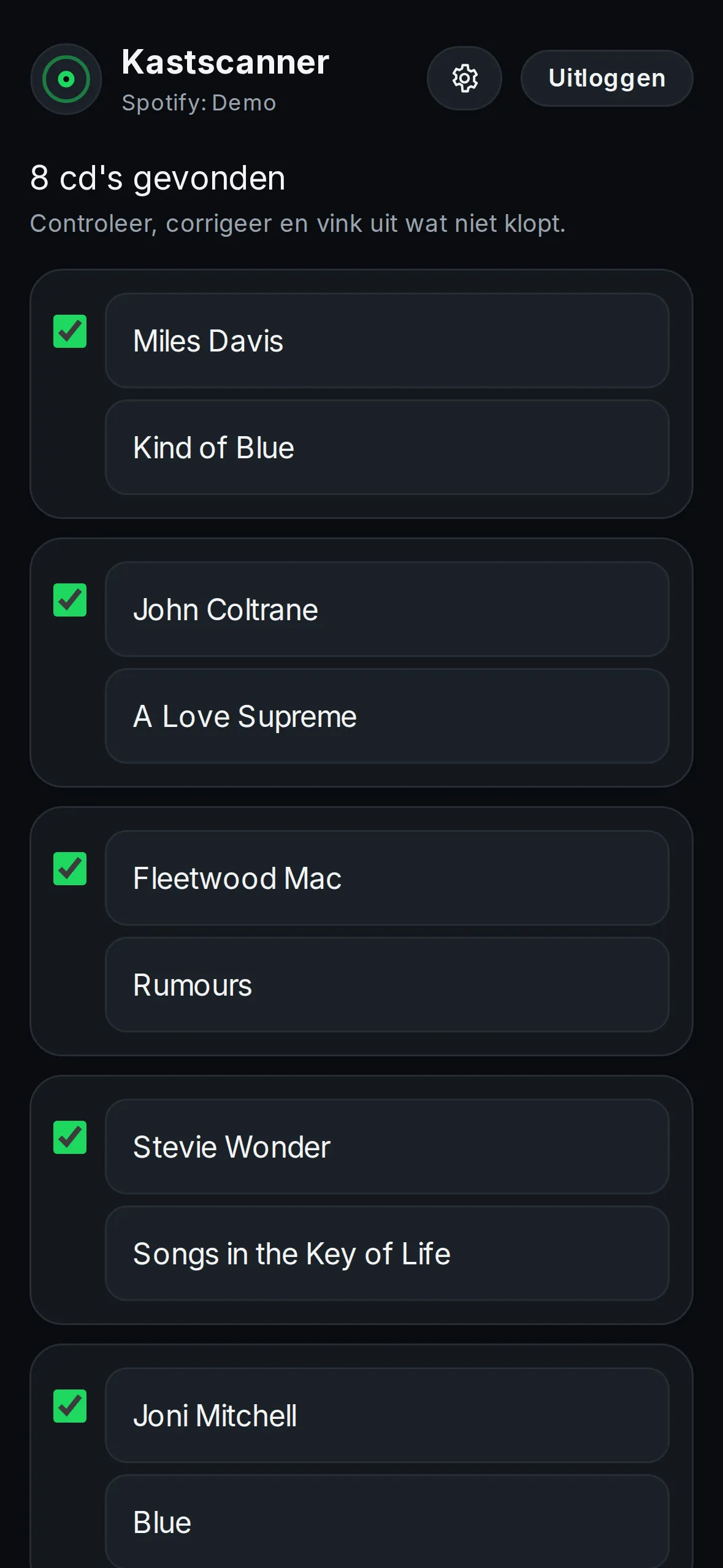Viewport: 723px width, 1568px height.
Task: Uncheck the Stevie Wonder checkbox
Action: point(70,1137)
